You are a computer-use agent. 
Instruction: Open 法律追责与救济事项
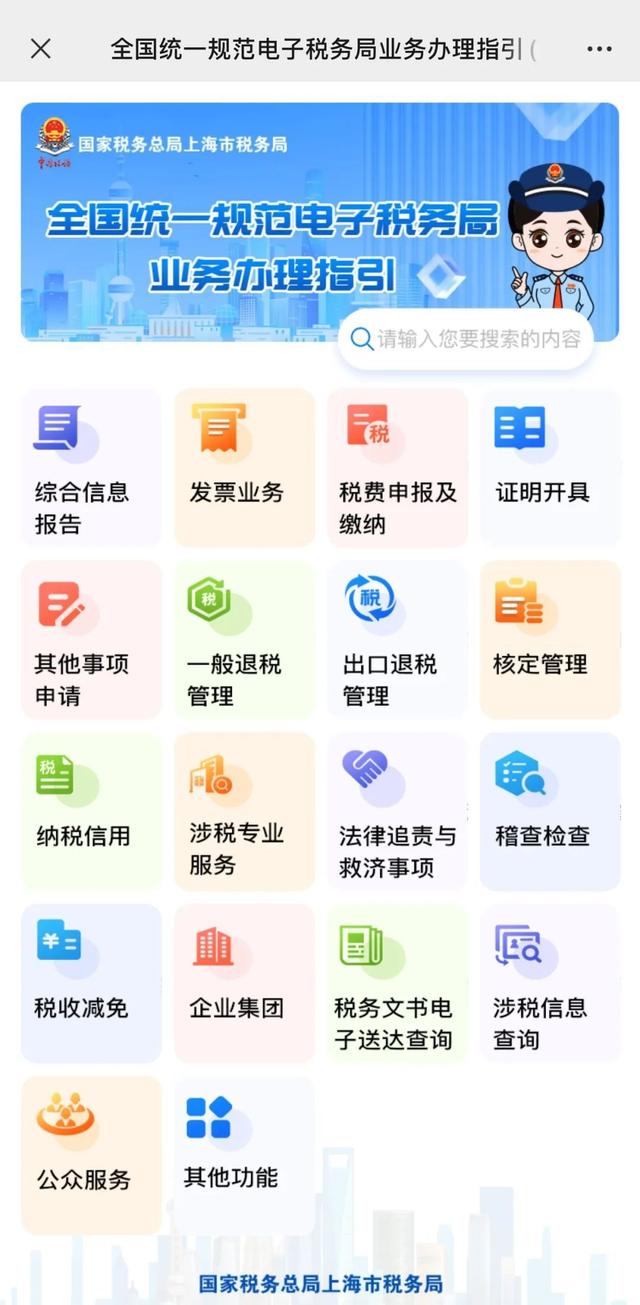pyautogui.click(x=397, y=811)
